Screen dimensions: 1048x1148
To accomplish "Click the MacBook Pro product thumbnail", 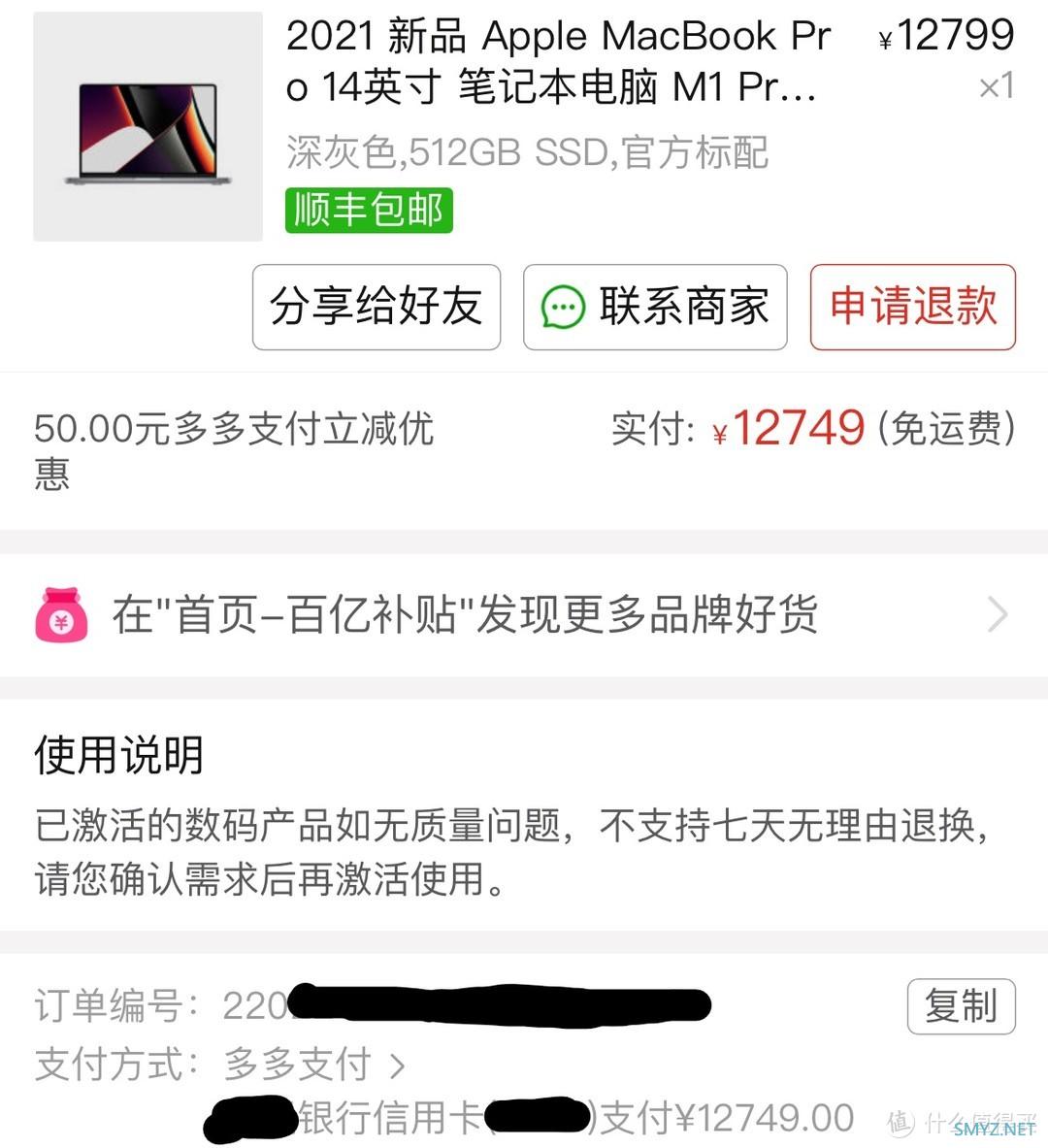I will click(x=147, y=124).
